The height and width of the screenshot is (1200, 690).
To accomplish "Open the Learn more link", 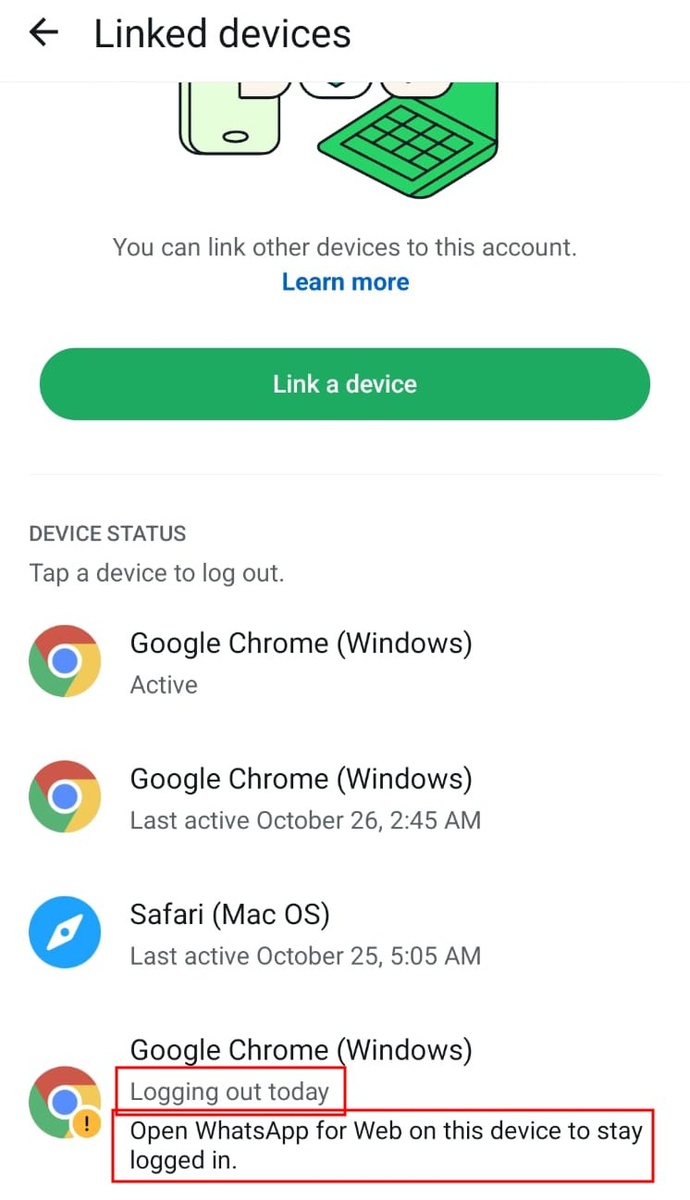I will point(345,282).
